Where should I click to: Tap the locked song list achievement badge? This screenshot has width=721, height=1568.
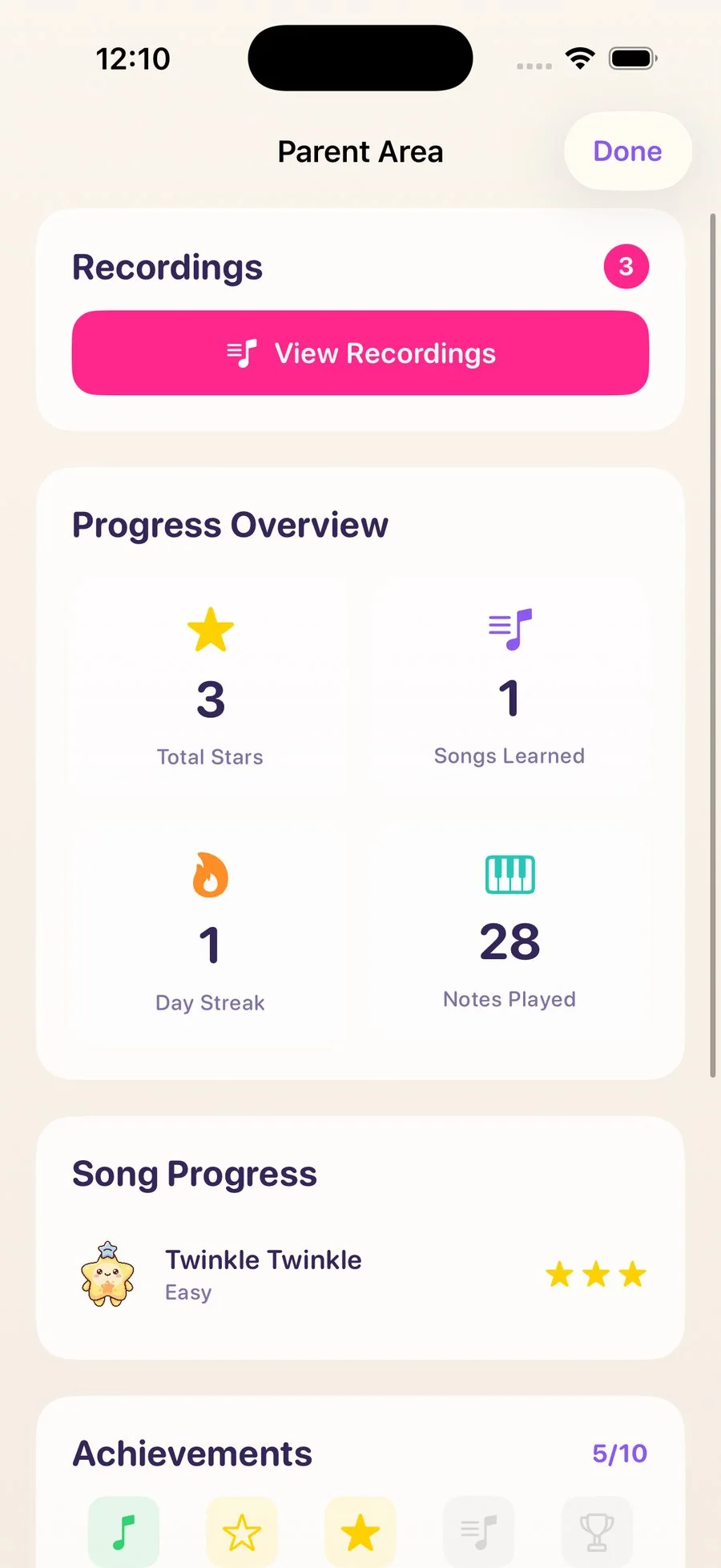[479, 1531]
